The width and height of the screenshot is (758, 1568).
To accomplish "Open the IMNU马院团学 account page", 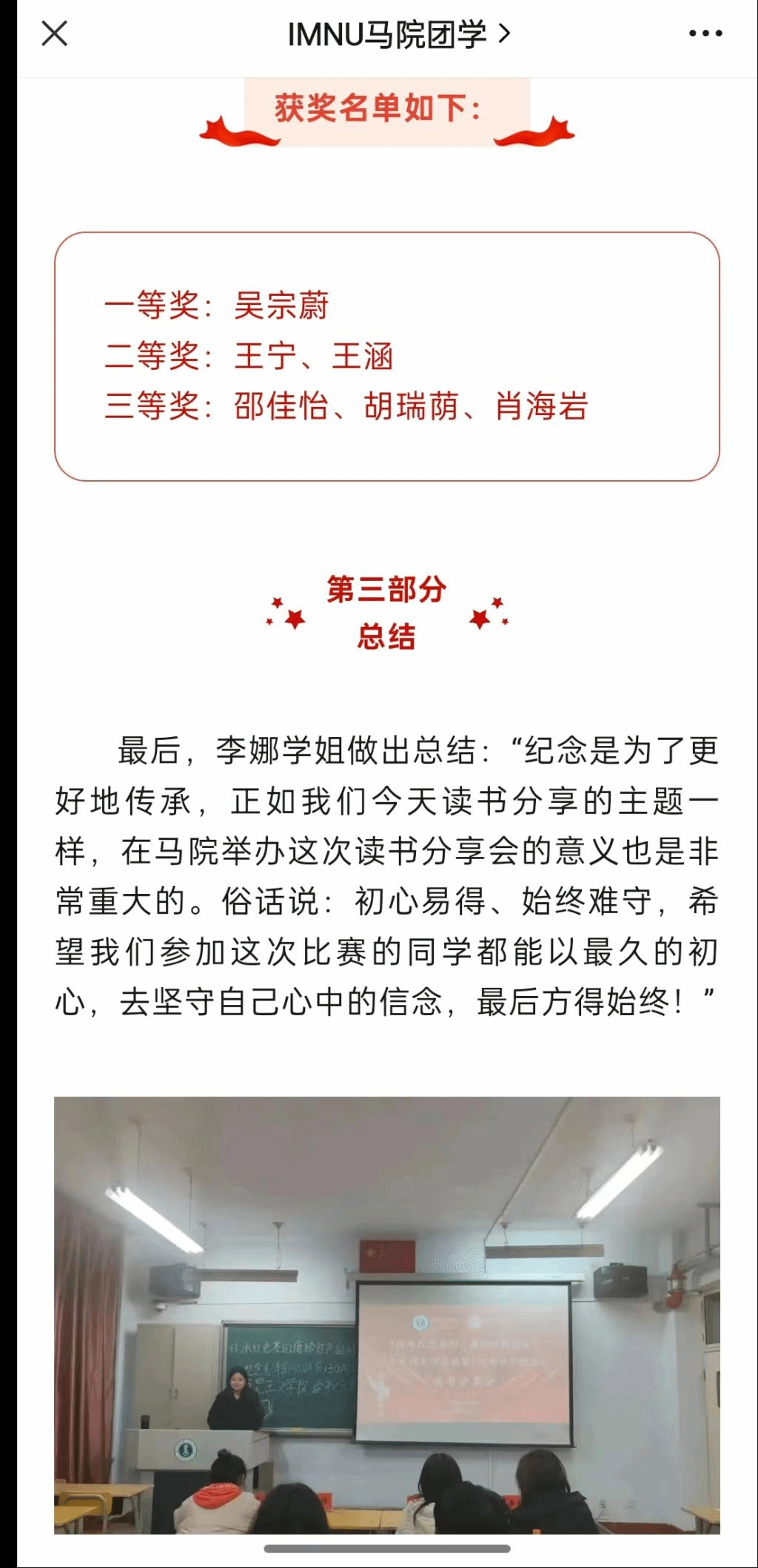I will (x=398, y=34).
